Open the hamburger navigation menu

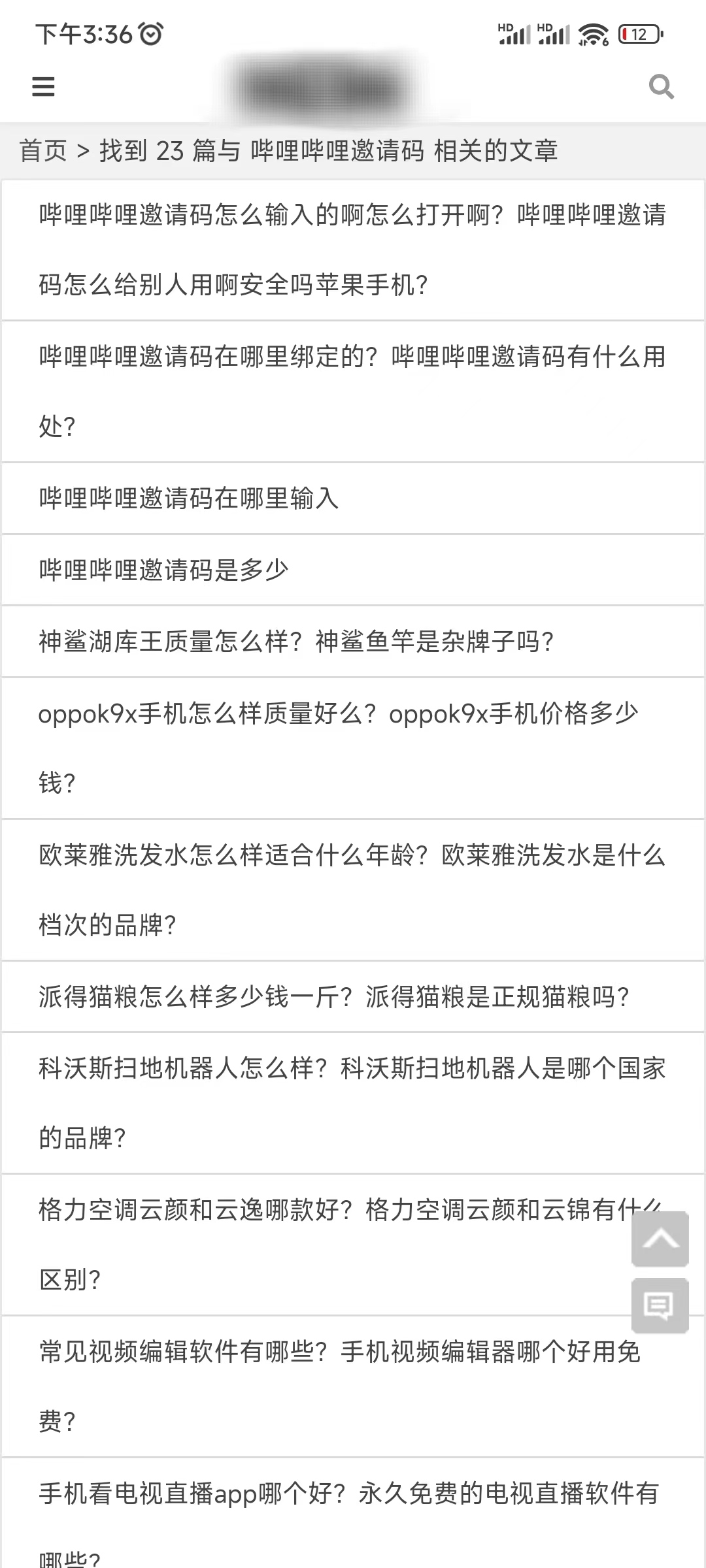point(42,87)
